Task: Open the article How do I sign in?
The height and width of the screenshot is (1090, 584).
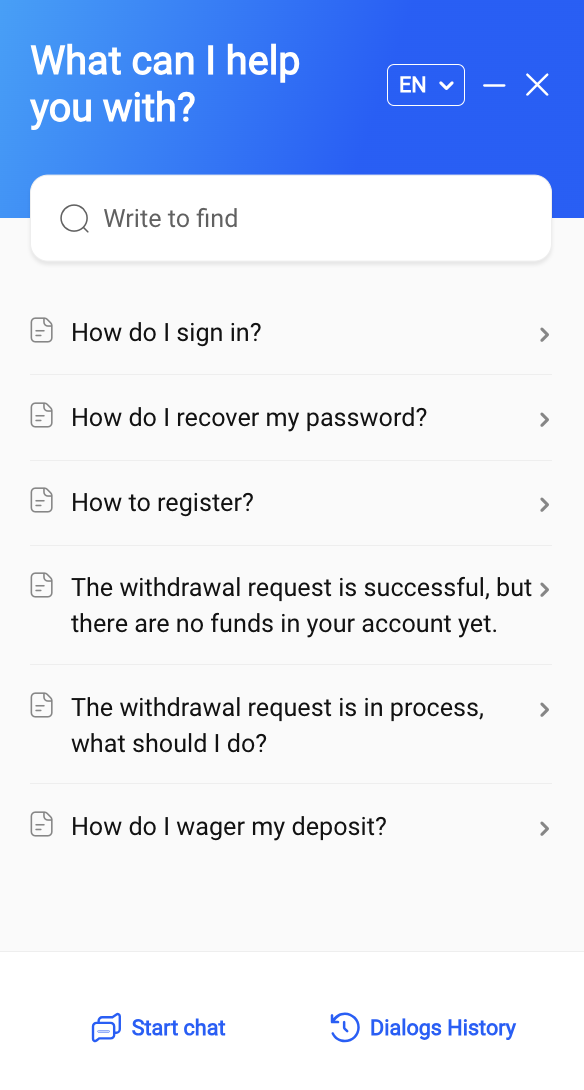Action: (291, 333)
